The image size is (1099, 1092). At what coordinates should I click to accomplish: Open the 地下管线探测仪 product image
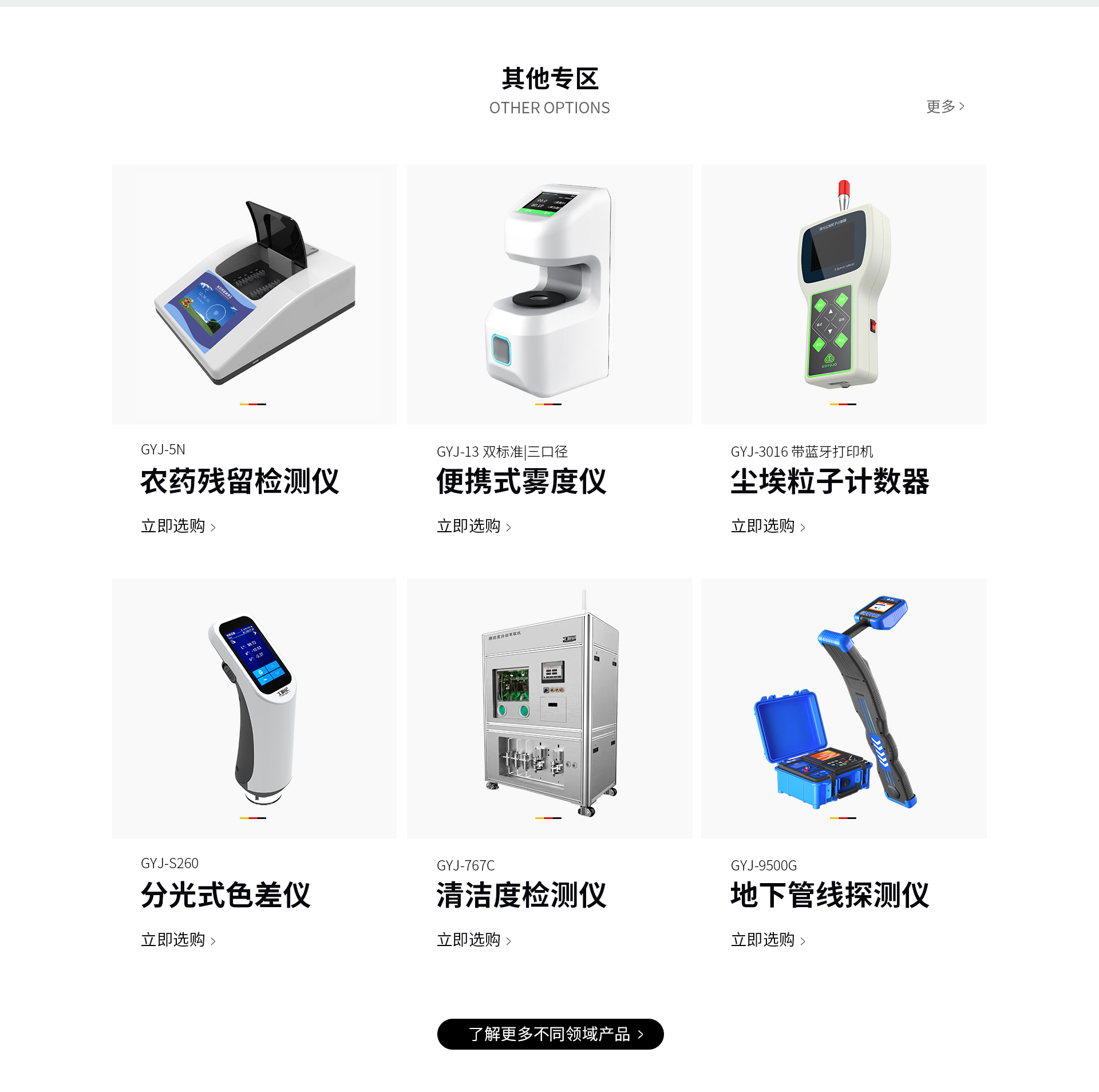click(x=843, y=707)
